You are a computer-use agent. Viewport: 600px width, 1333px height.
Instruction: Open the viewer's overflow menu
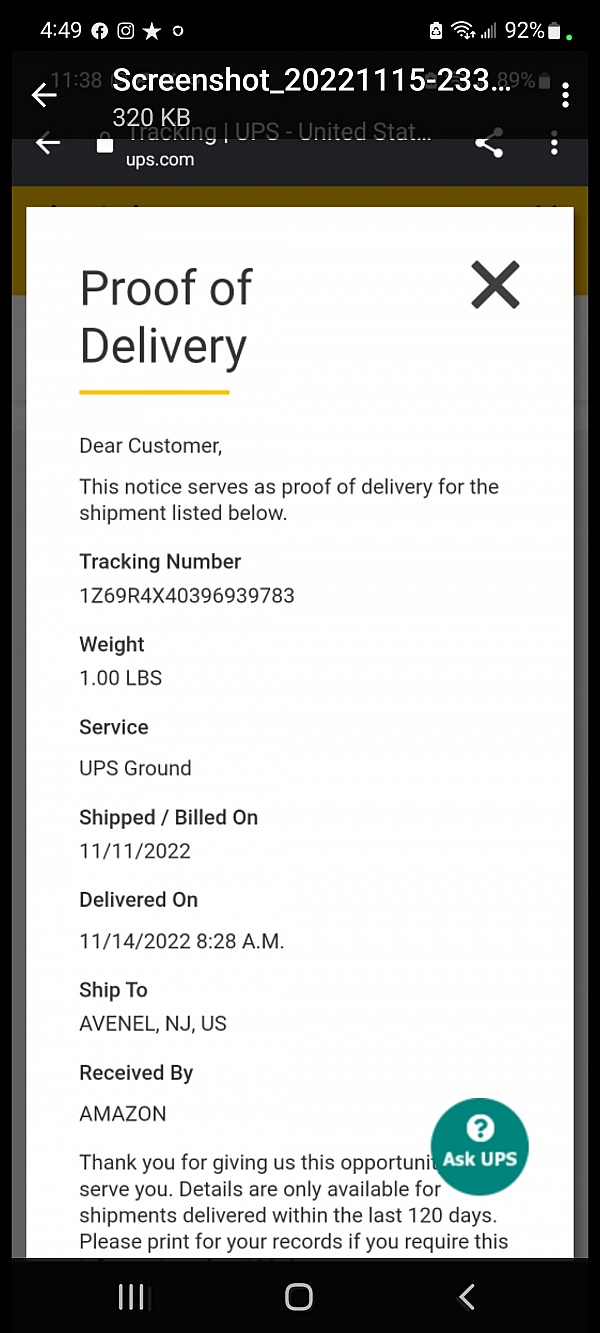click(x=565, y=95)
